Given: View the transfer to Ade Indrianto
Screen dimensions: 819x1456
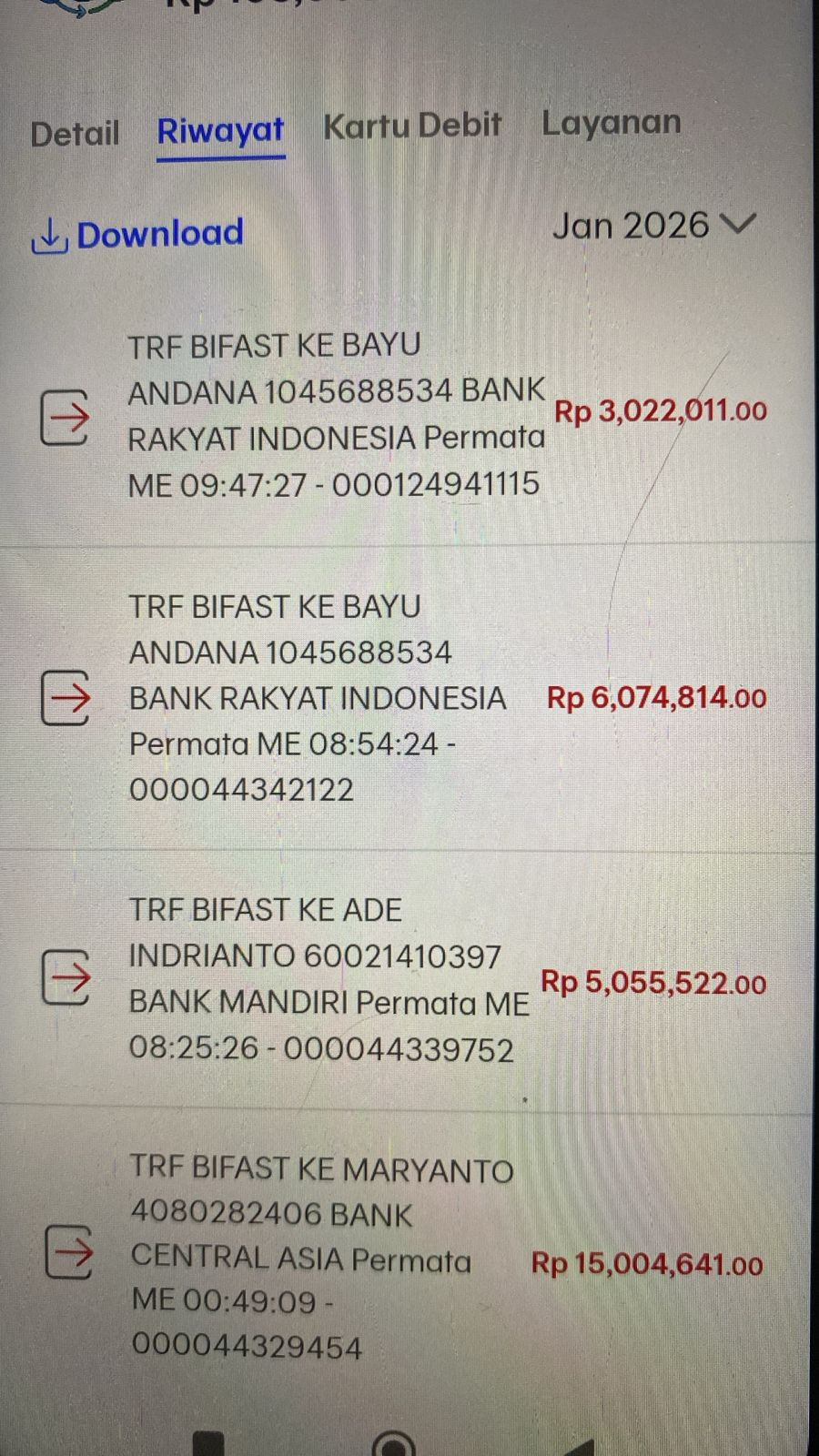Looking at the screenshot, I should click(400, 980).
